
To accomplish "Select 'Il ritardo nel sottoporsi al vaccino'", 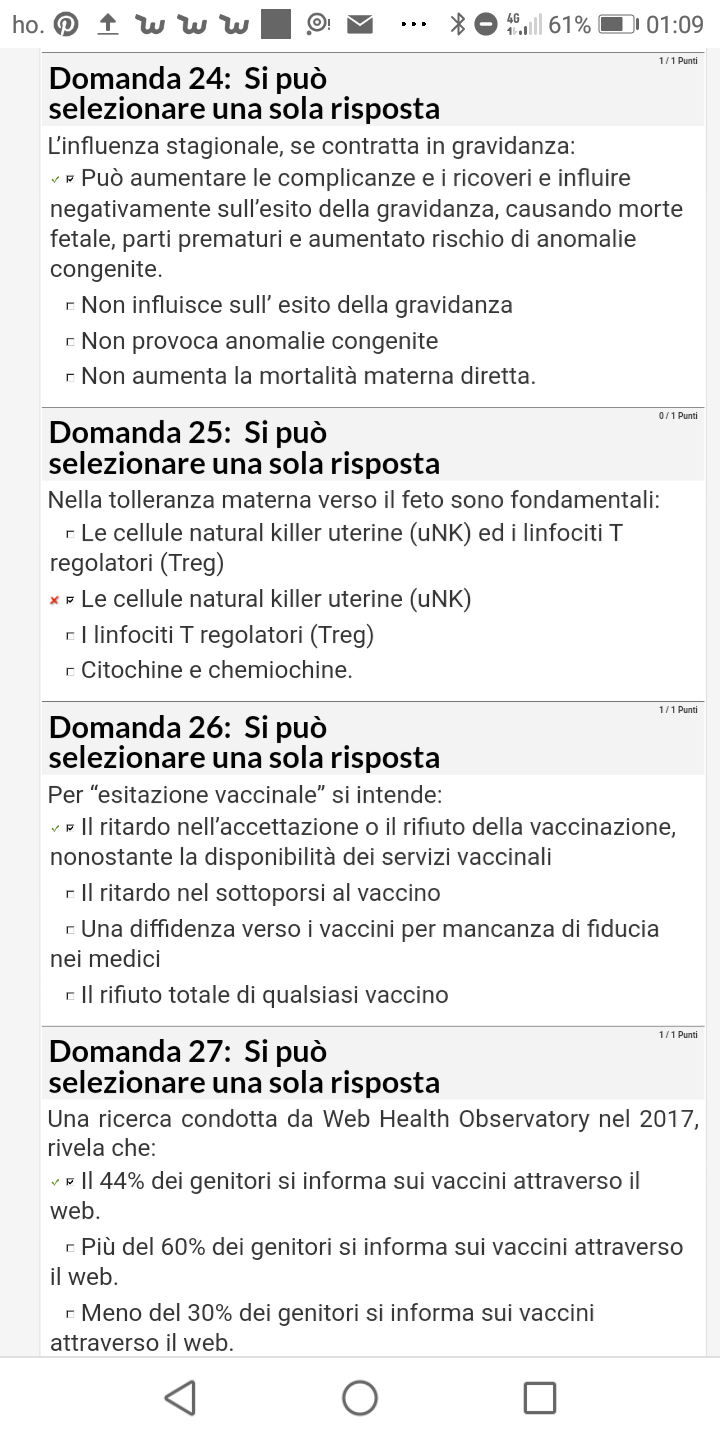I will [x=70, y=894].
